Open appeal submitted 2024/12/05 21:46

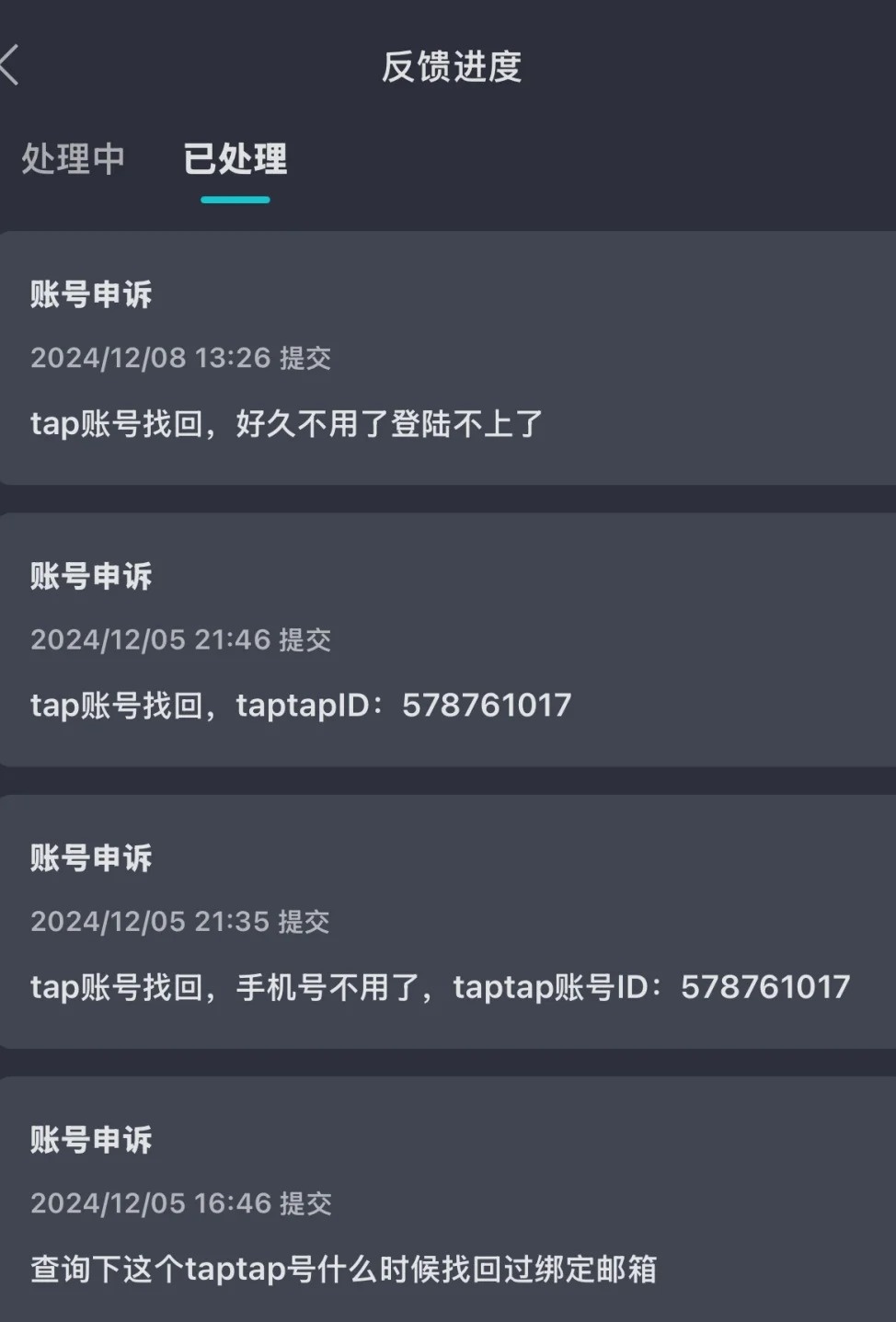pyautogui.click(x=448, y=639)
